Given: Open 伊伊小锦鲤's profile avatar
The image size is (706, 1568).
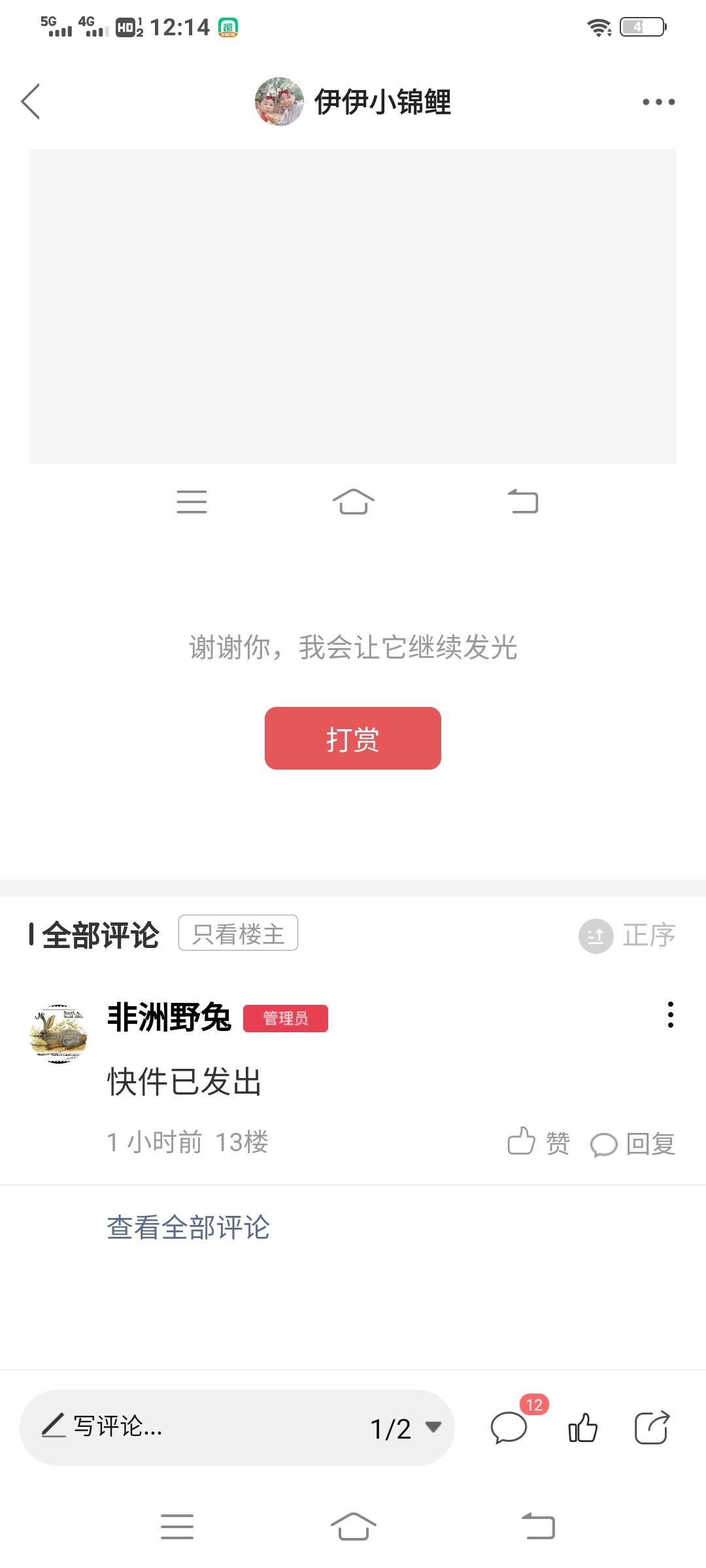Looking at the screenshot, I should [279, 102].
